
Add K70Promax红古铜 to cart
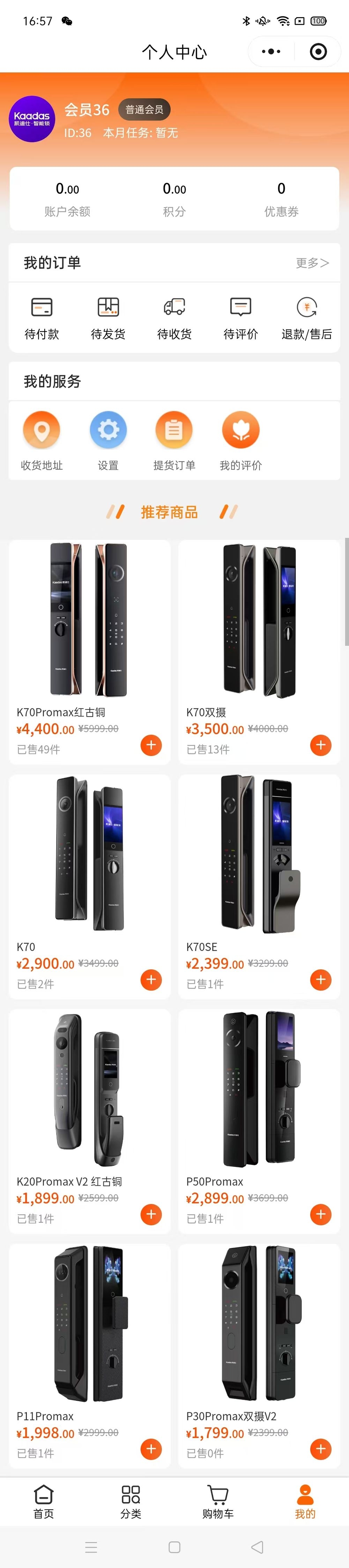tap(151, 745)
